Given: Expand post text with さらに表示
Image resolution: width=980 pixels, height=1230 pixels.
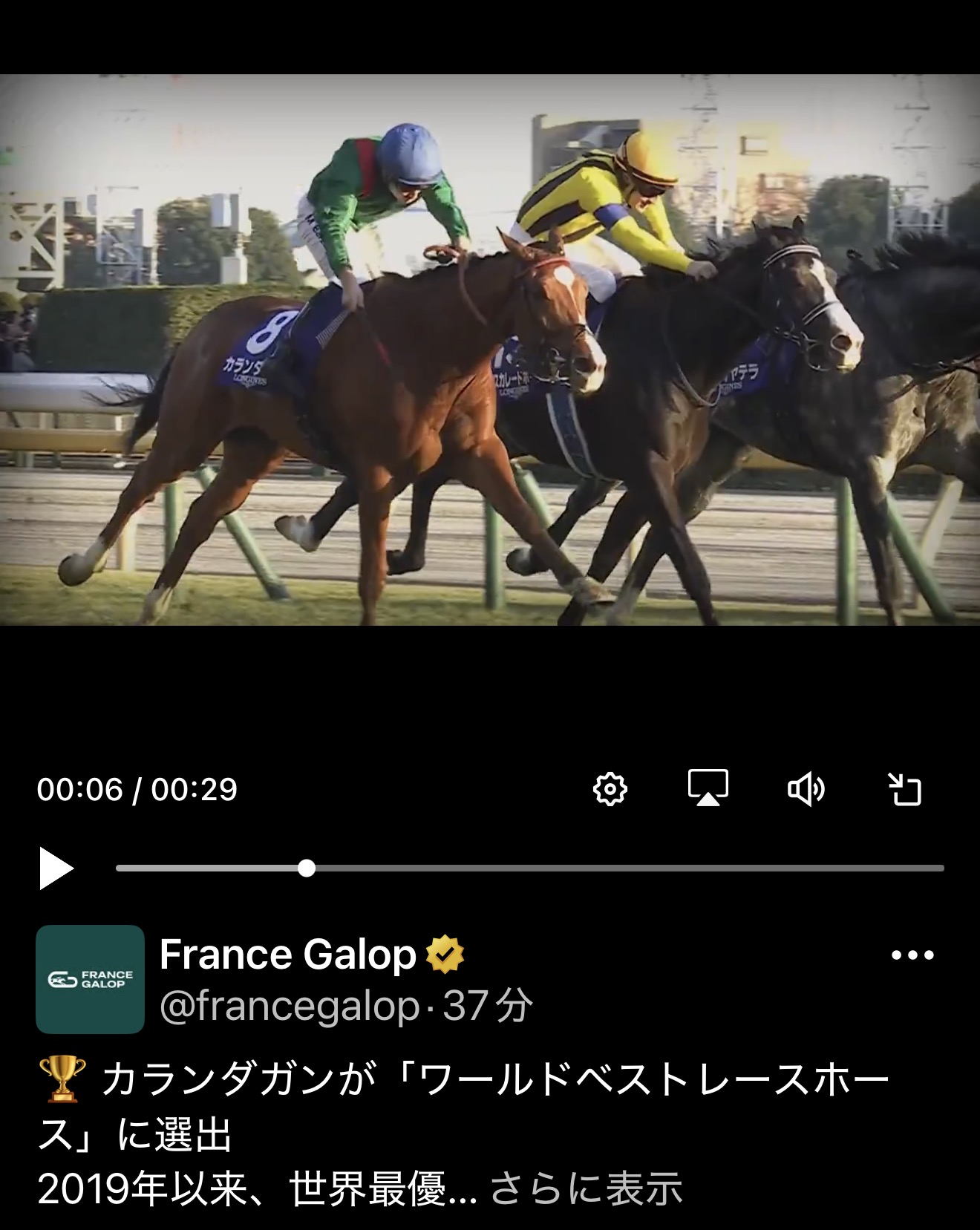Looking at the screenshot, I should tap(586, 1188).
